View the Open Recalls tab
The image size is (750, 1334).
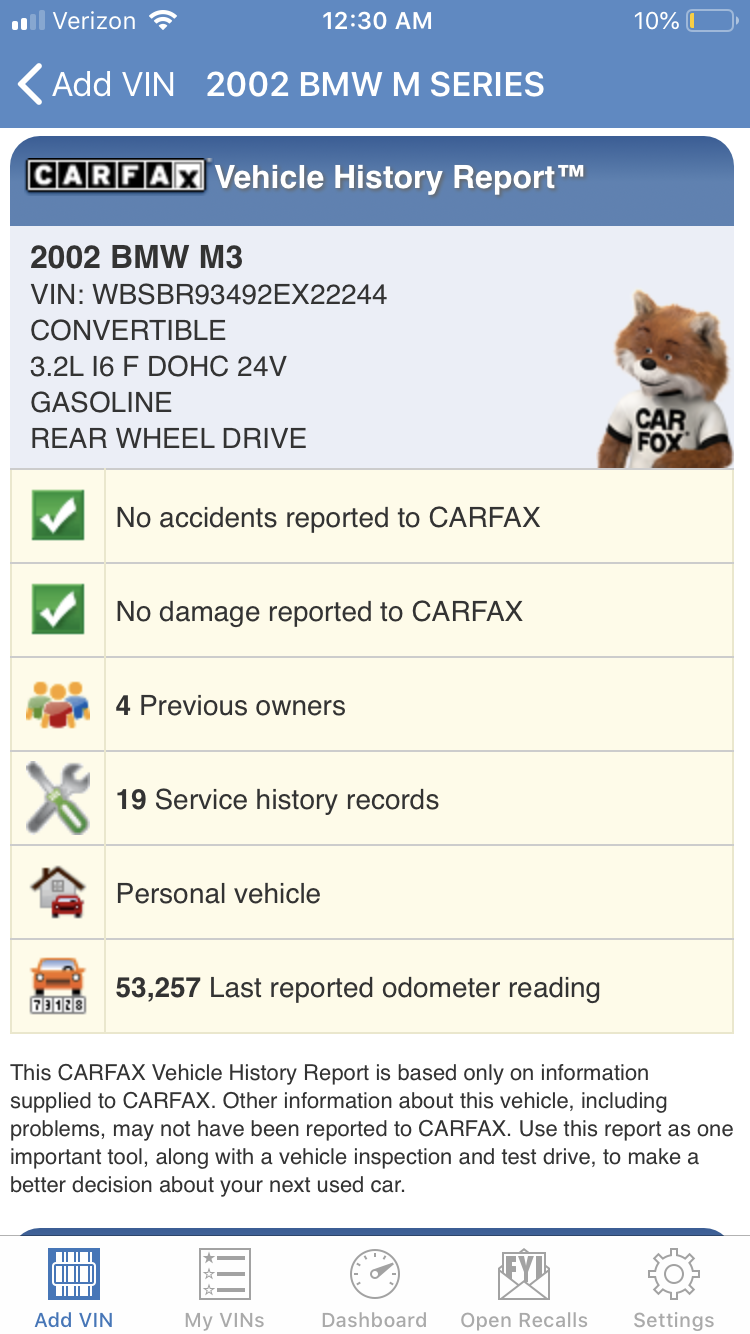(524, 1289)
